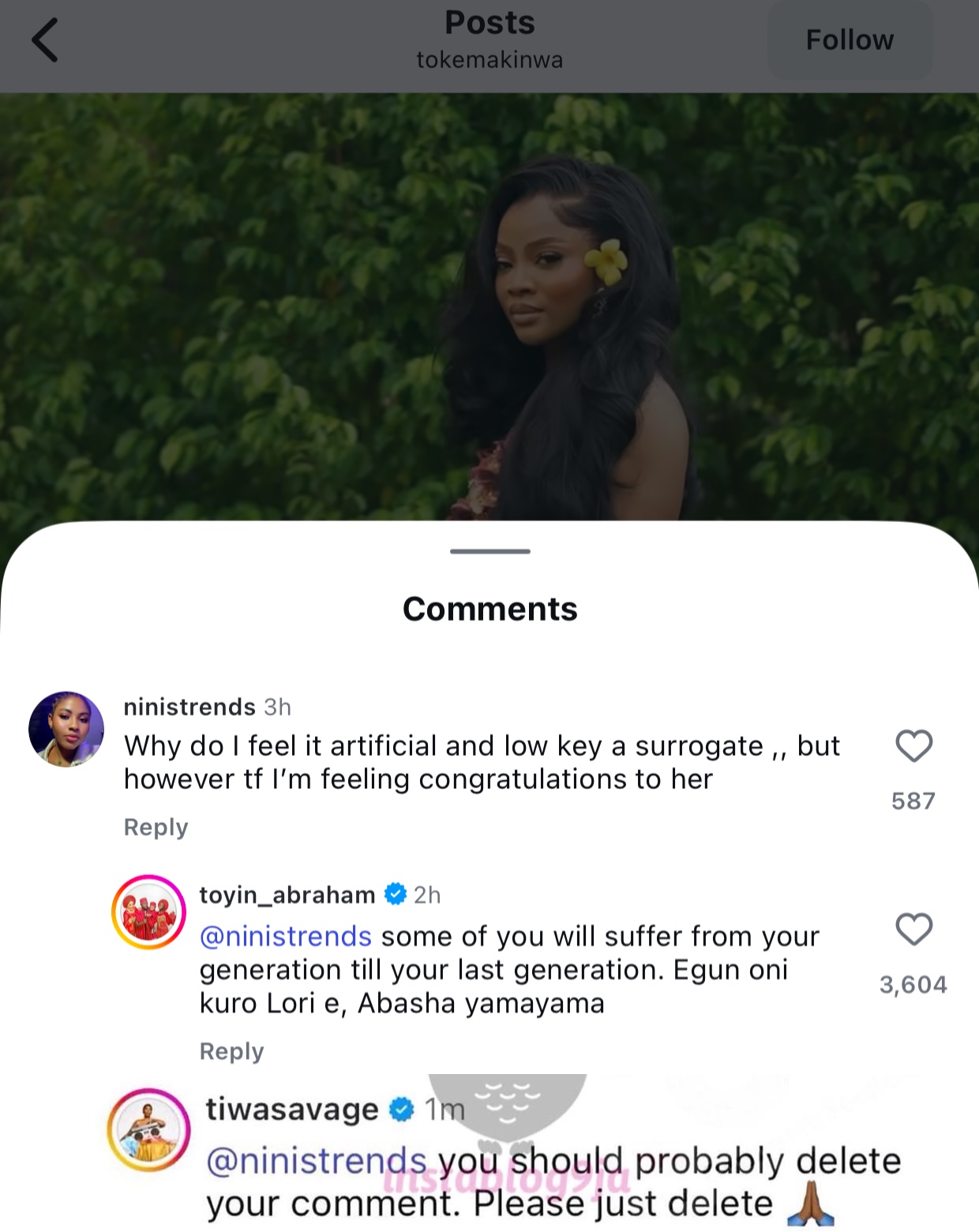The width and height of the screenshot is (979, 1232).
Task: Open tiwasavage's story ring avatar
Action: coord(148,1129)
